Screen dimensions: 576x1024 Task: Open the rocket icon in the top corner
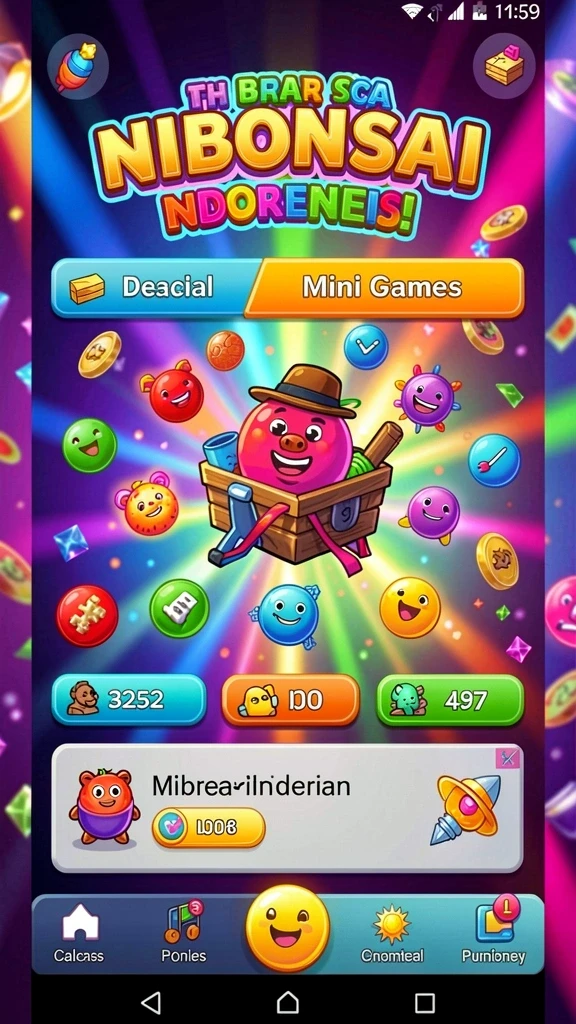(78, 66)
